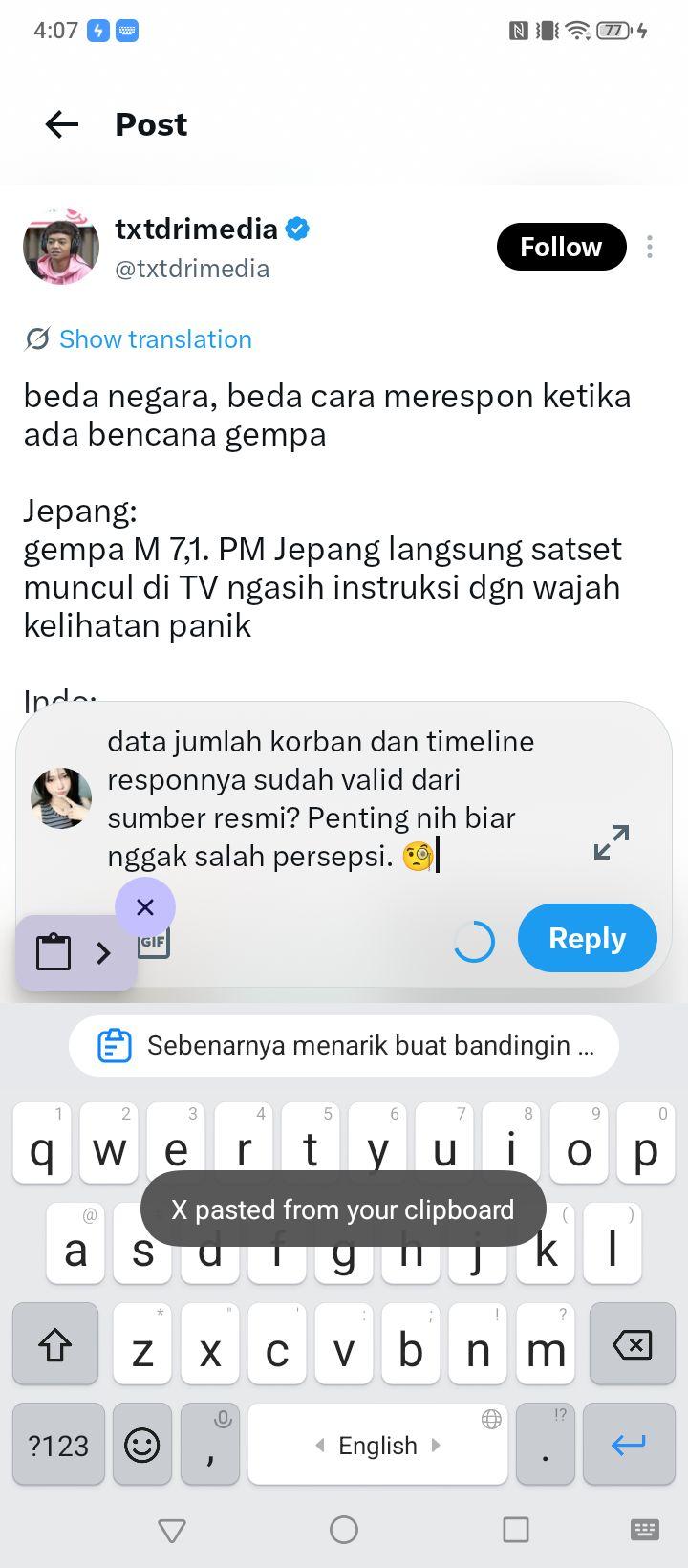
Task: Tap the backspace key on the keyboard
Action: pyautogui.click(x=632, y=1344)
